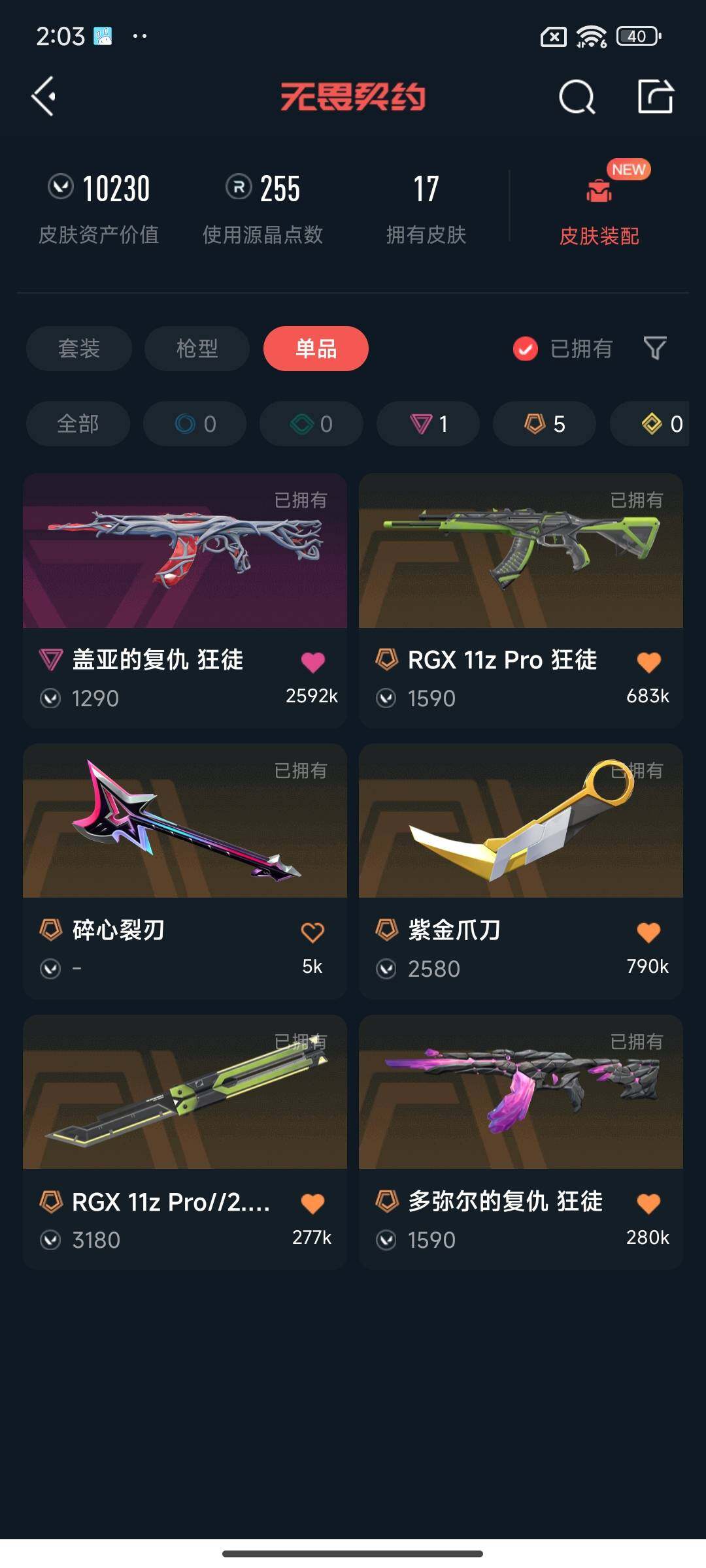Viewport: 706px width, 1568px height.
Task: Select the pink rarity filter showing 1
Action: [x=427, y=423]
